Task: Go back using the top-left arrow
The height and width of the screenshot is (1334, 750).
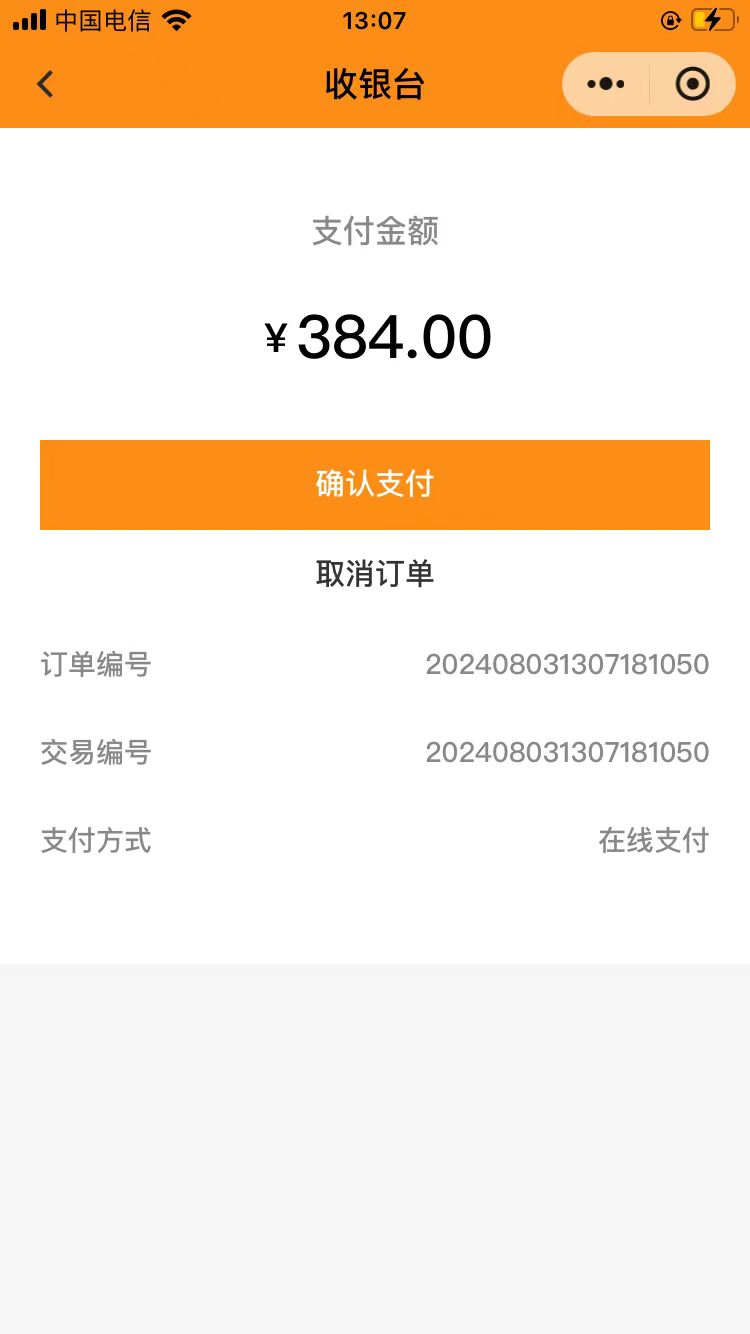Action: [x=45, y=84]
